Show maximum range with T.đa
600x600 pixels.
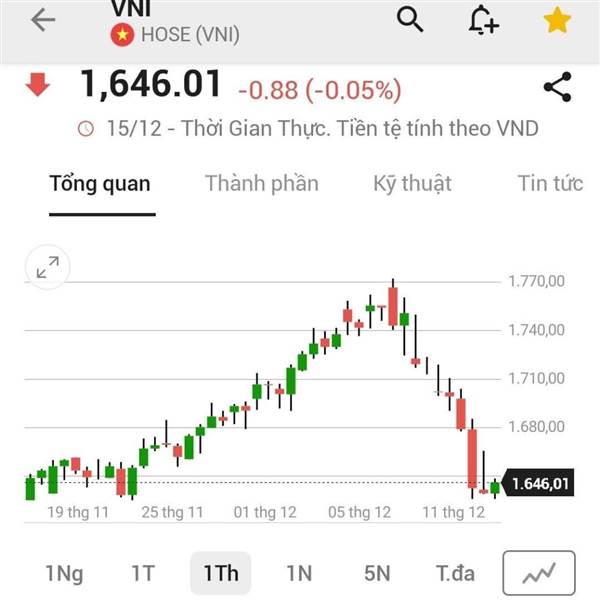tap(455, 573)
